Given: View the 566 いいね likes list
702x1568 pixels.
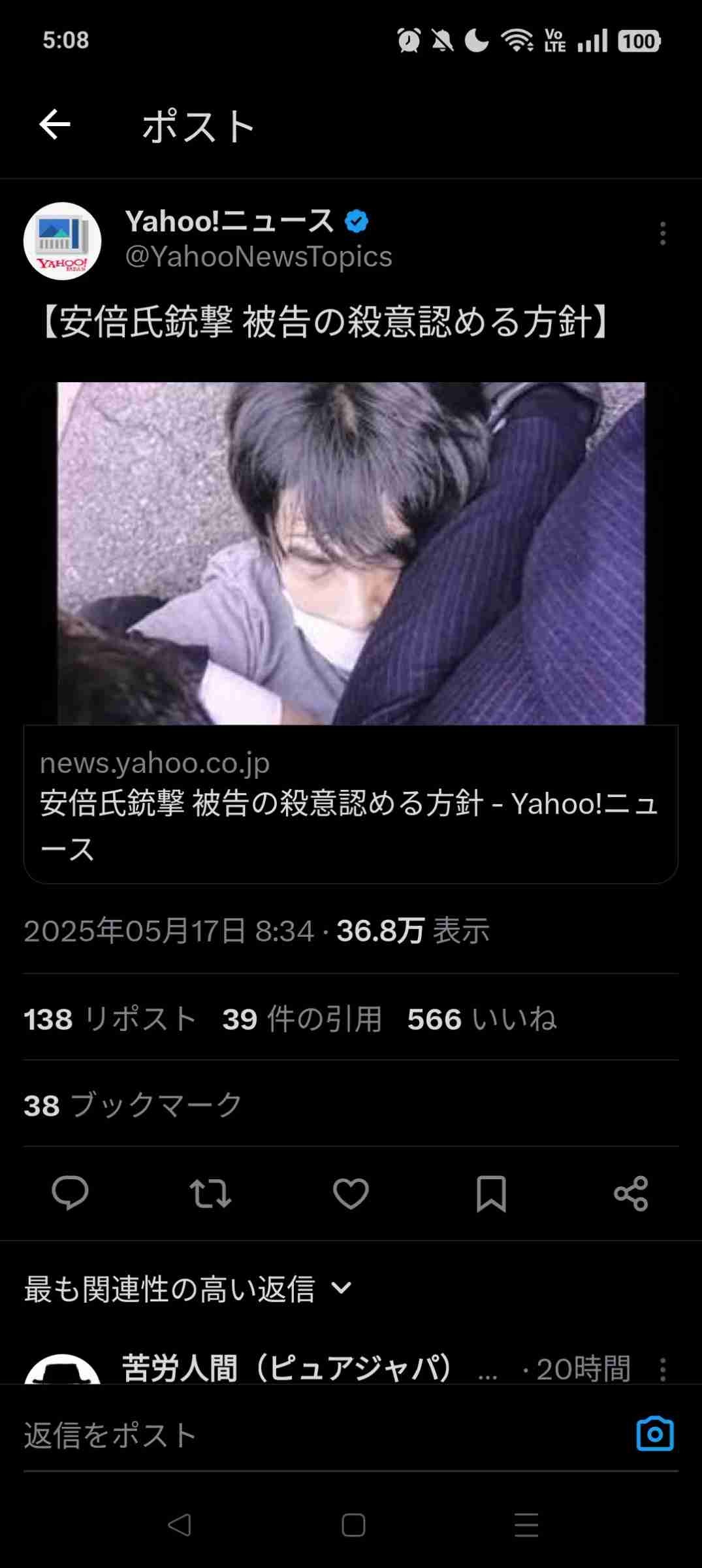Looking at the screenshot, I should tap(482, 1019).
